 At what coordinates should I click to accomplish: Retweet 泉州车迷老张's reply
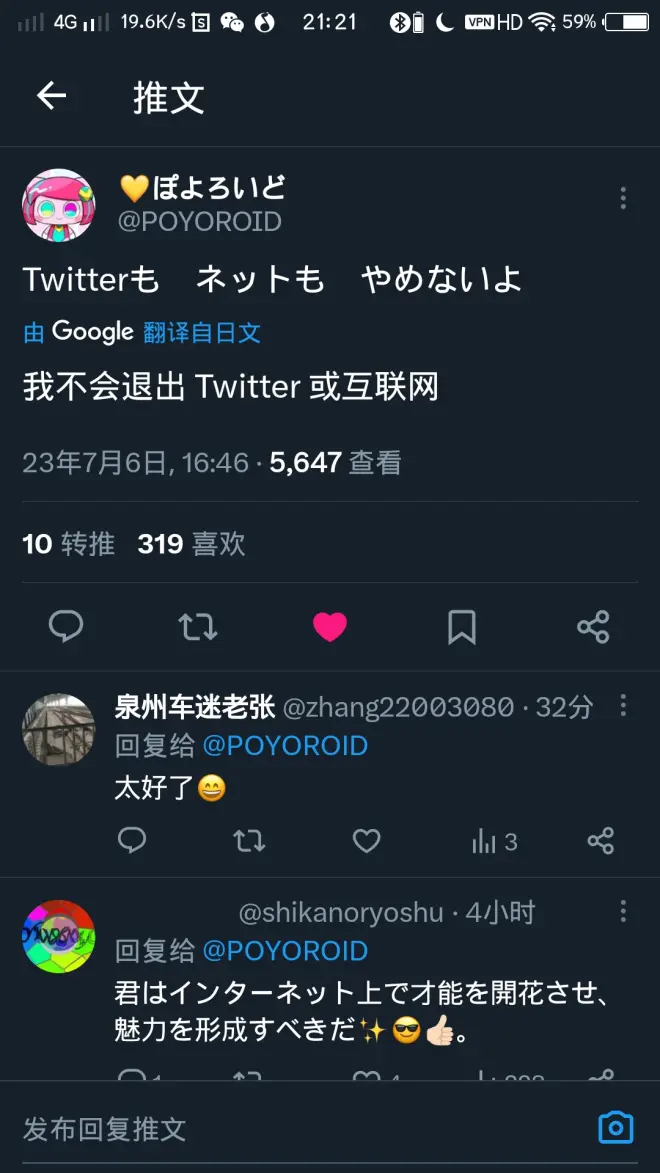249,841
